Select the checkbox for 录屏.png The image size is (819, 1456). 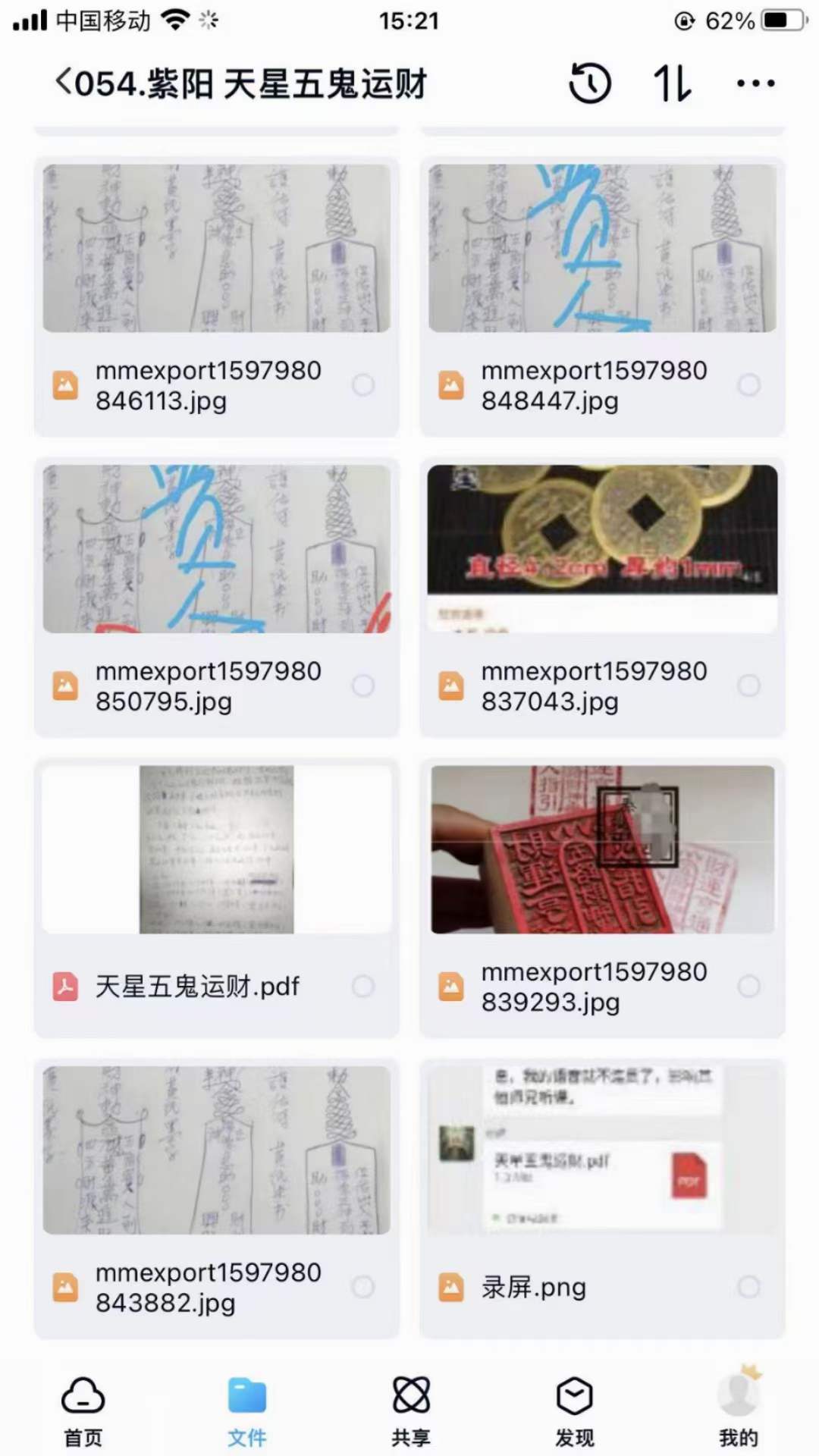(748, 1287)
